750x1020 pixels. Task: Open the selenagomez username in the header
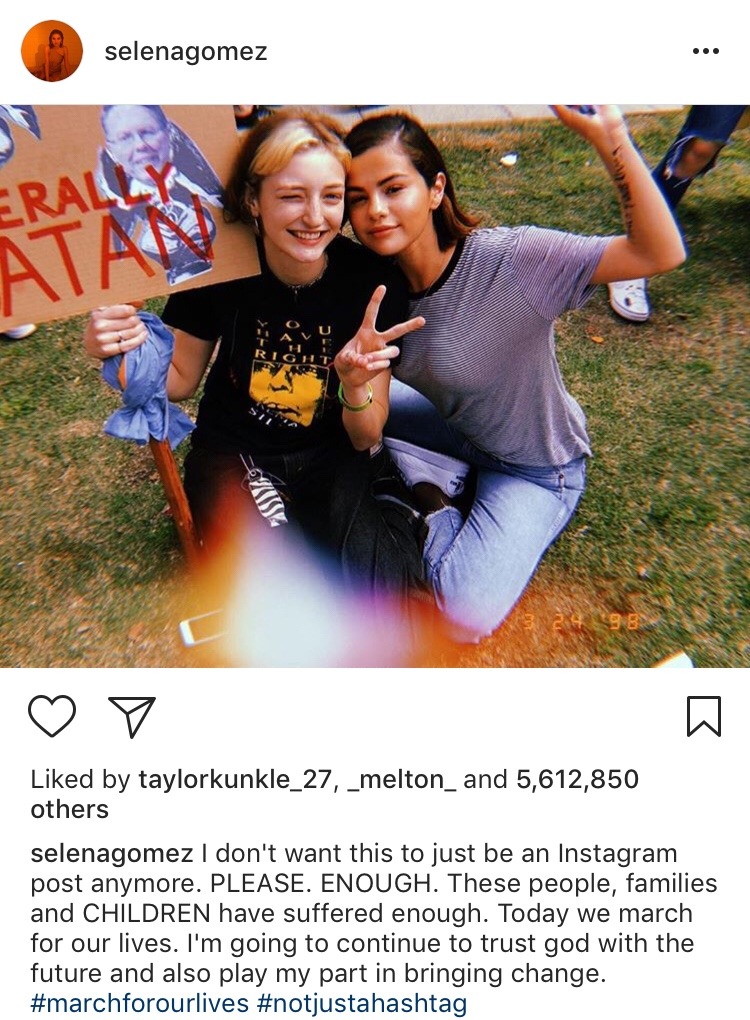click(186, 52)
